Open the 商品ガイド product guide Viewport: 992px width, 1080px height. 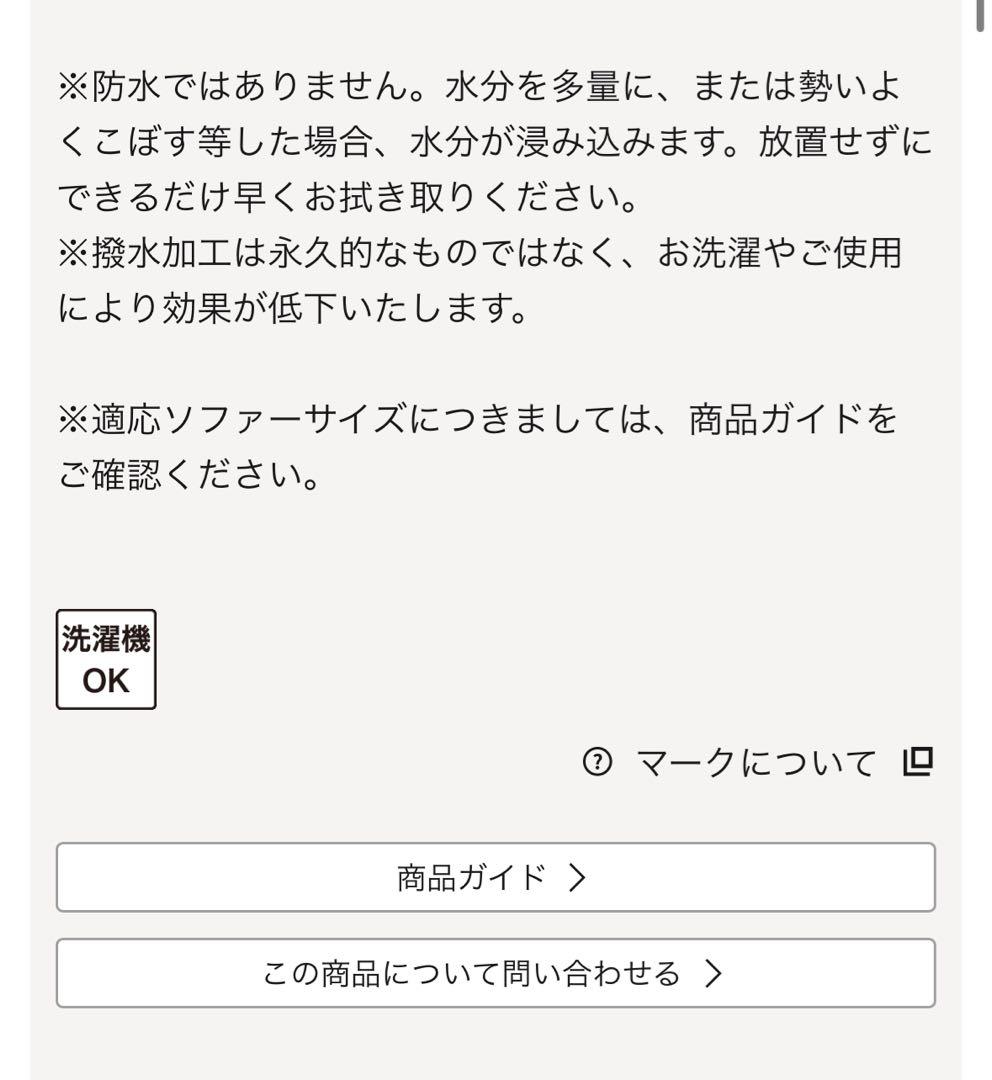[496, 878]
